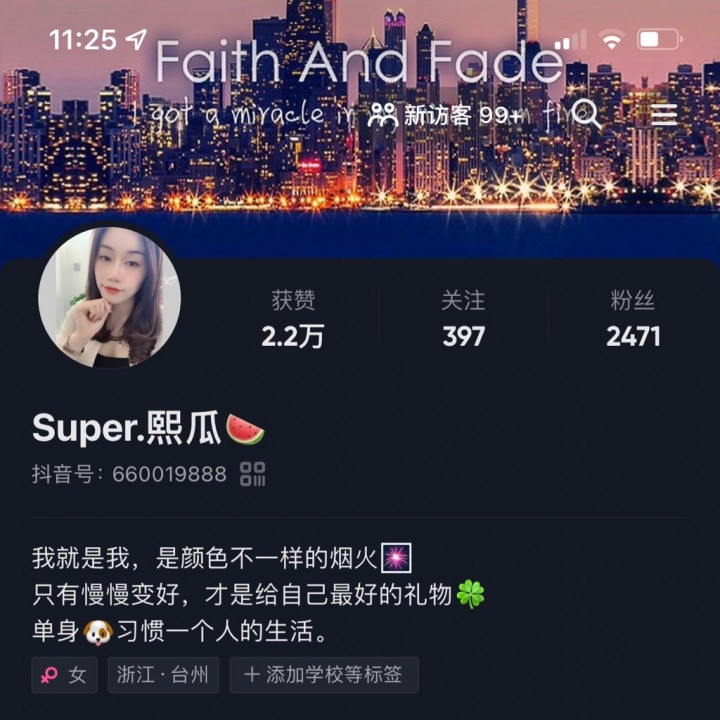
Task: Open the 粉丝 followers list
Action: (x=633, y=318)
